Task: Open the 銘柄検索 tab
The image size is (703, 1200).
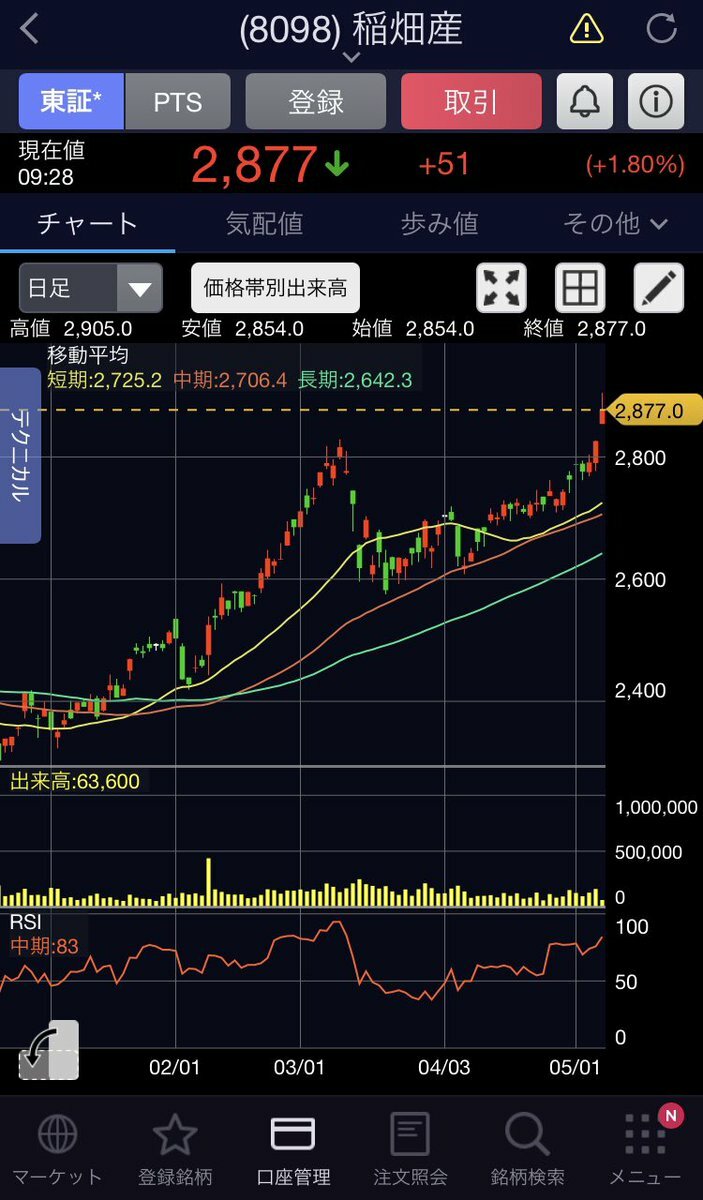Action: pyautogui.click(x=527, y=1149)
